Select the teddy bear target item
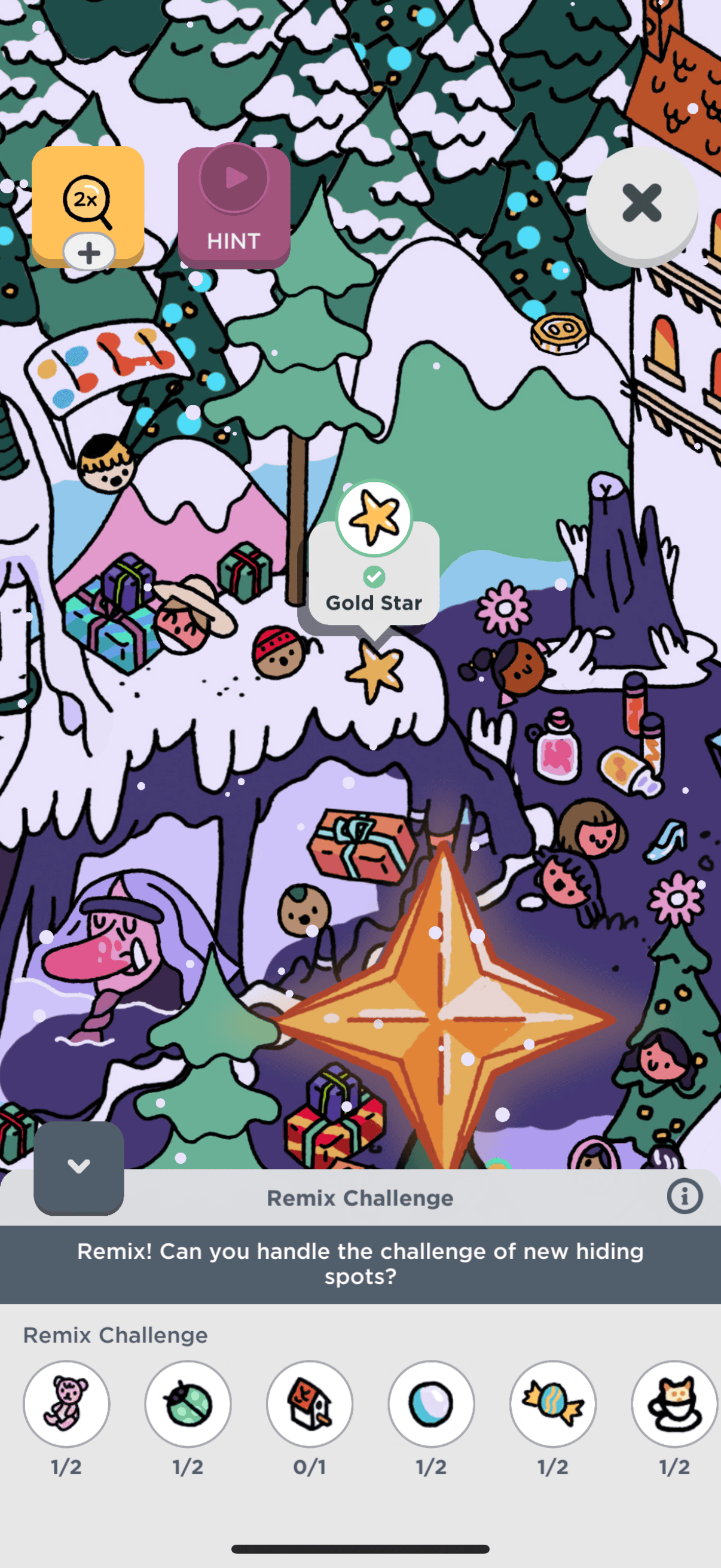The width and height of the screenshot is (721, 1568). 66,1403
